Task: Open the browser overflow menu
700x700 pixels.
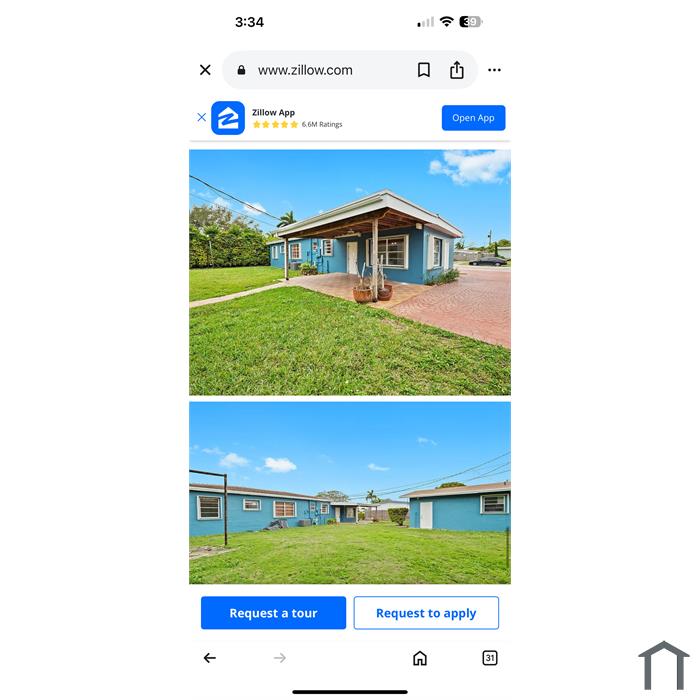Action: point(494,70)
